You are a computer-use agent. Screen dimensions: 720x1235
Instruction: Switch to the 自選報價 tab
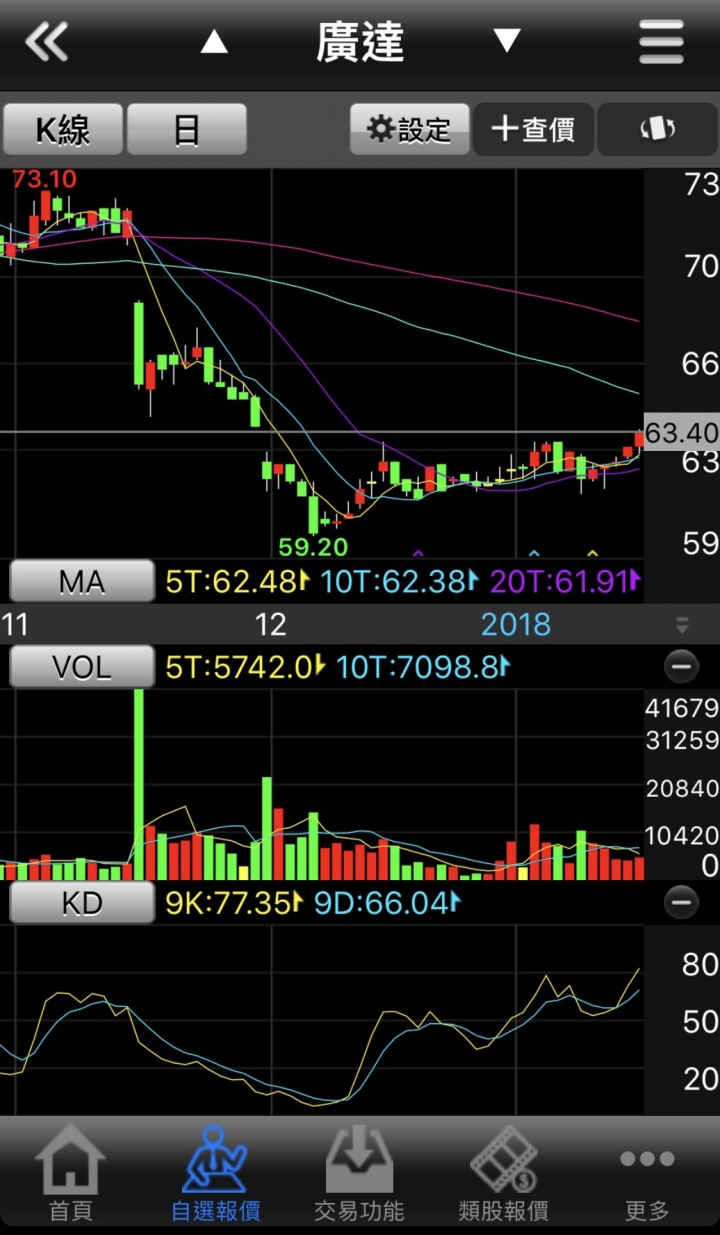pos(215,1175)
